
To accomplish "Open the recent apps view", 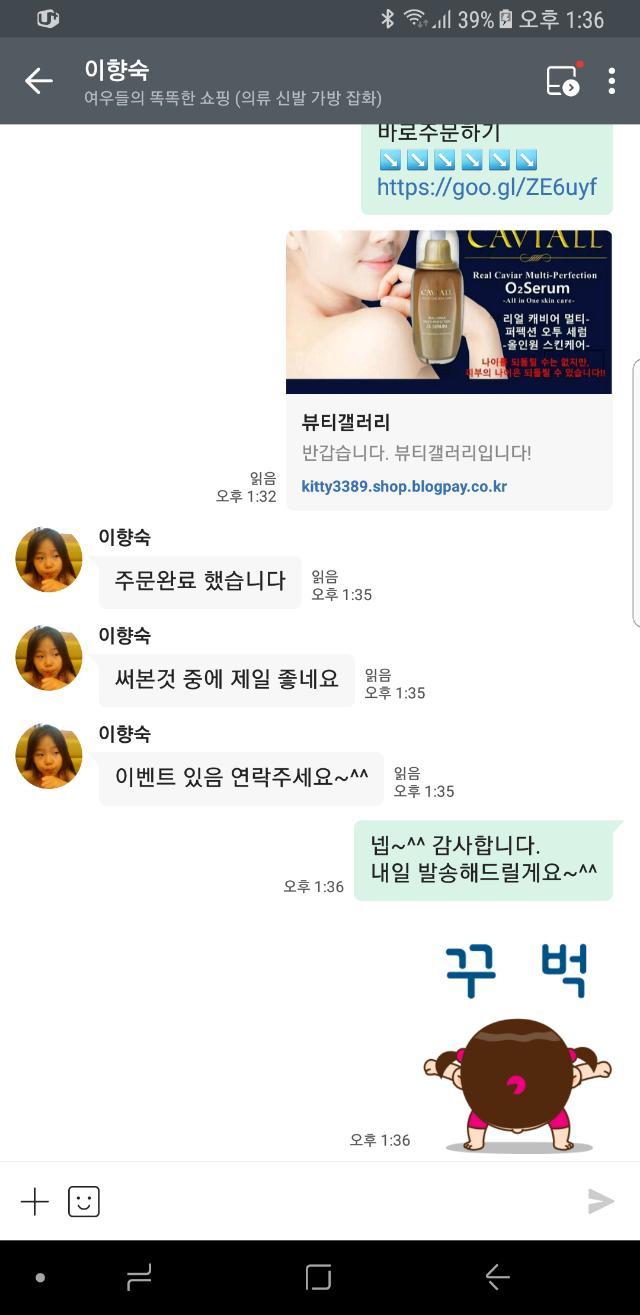I will click(139, 1277).
